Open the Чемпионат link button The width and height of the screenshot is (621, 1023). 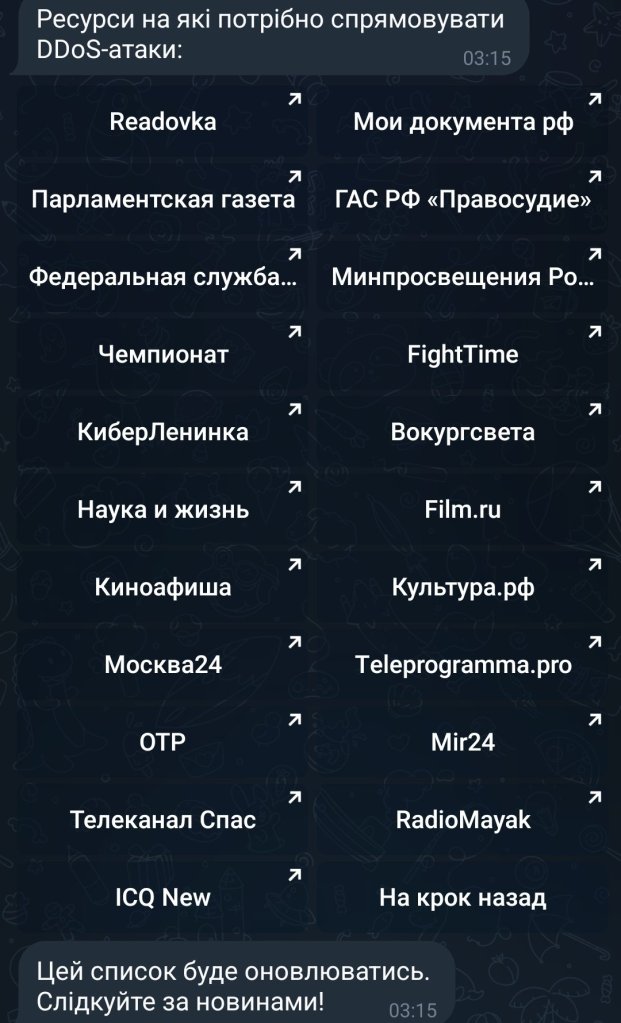(163, 354)
